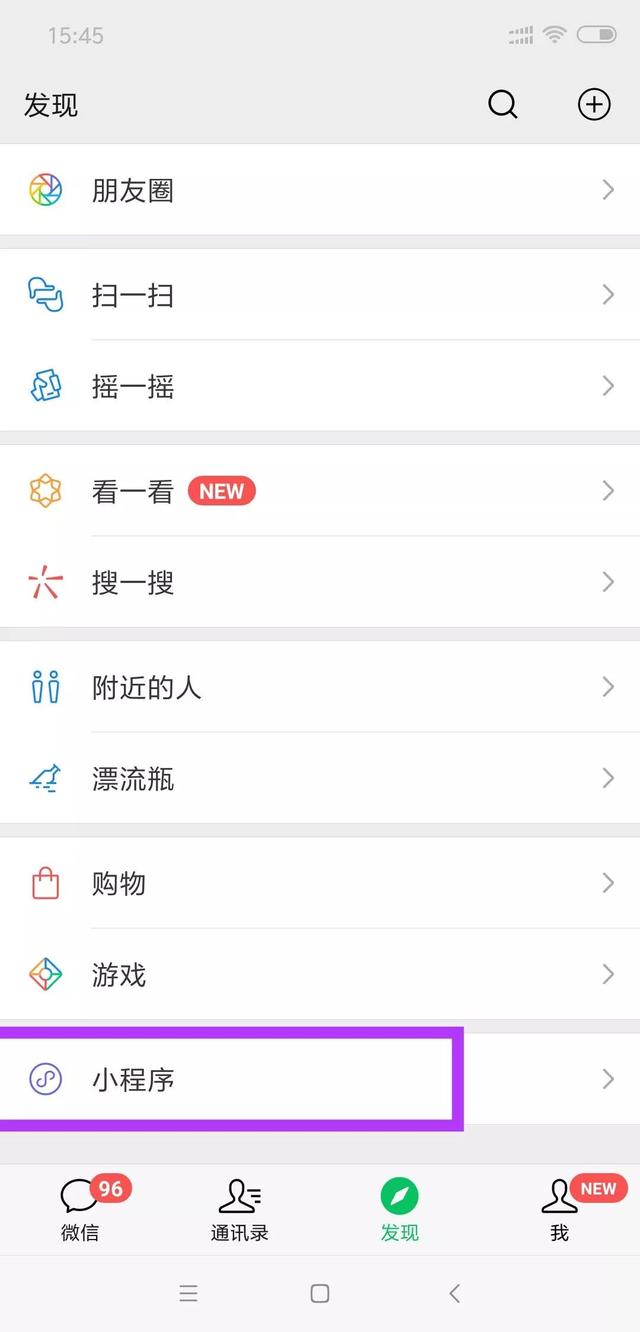Open 扫一扫 scanner
This screenshot has height=1332, width=640.
pyautogui.click(x=320, y=295)
